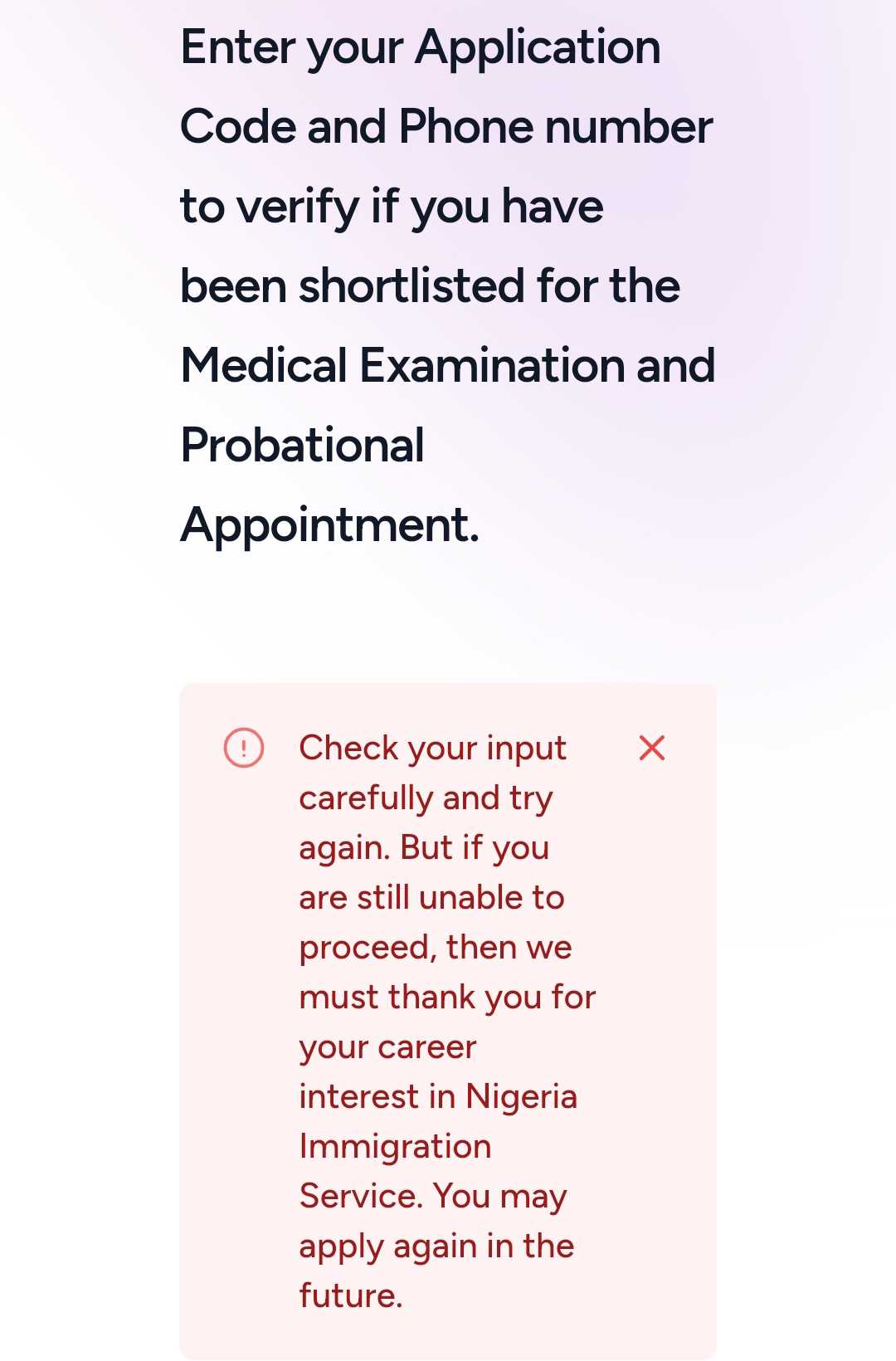Click the warning symbol beside the error message

click(x=242, y=749)
